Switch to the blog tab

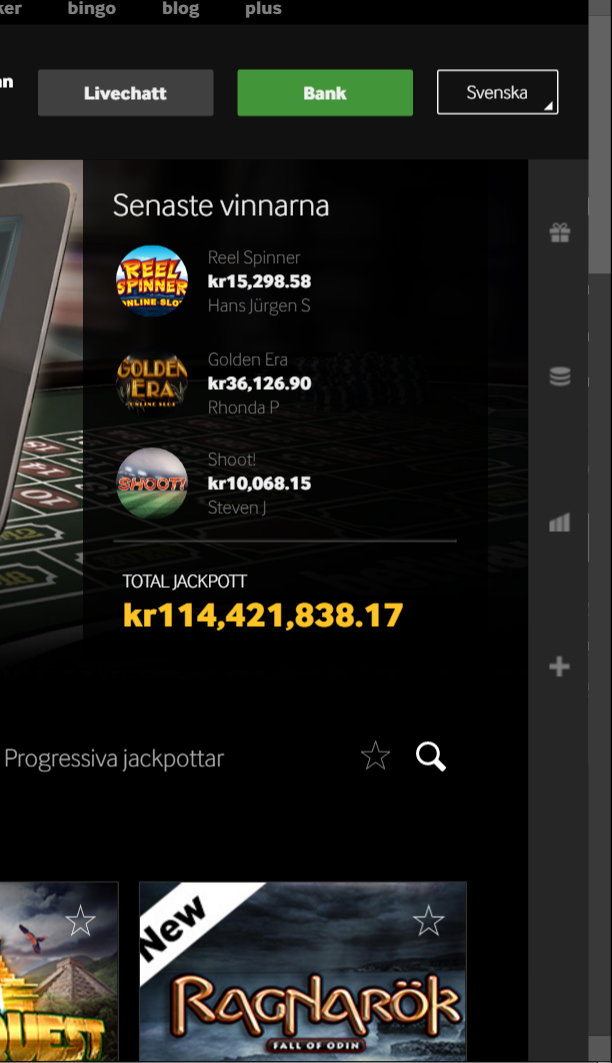tap(180, 9)
